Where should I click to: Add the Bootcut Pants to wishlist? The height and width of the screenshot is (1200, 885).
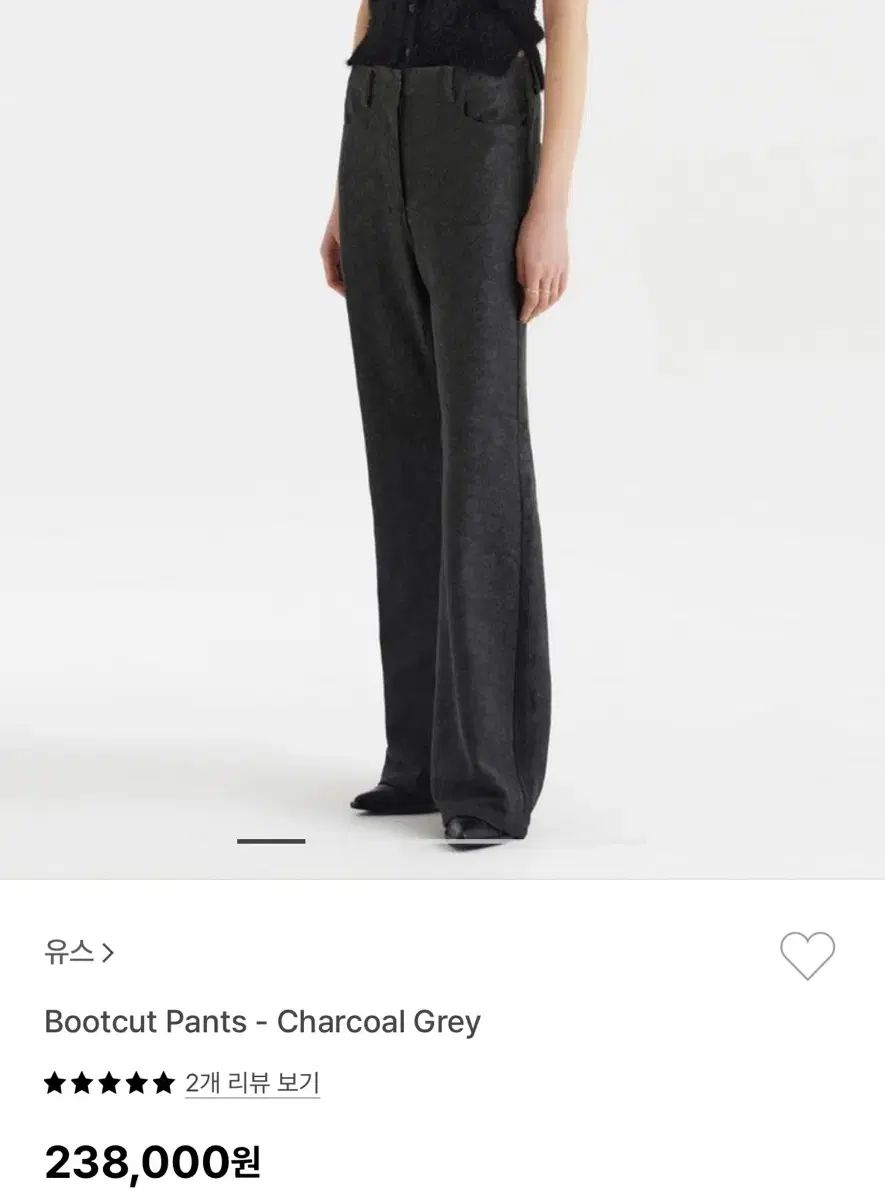pos(807,955)
